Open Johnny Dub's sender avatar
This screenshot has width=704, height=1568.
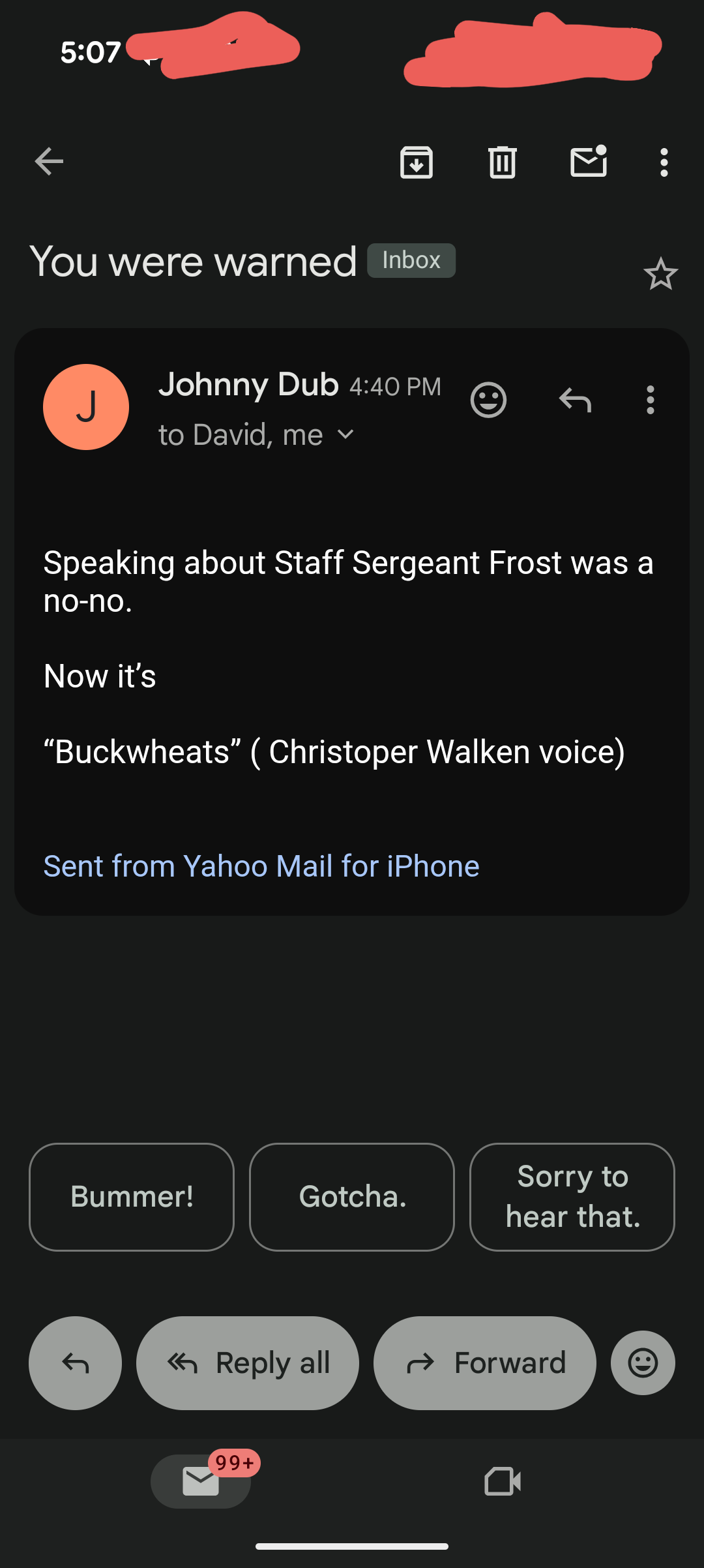(x=86, y=407)
